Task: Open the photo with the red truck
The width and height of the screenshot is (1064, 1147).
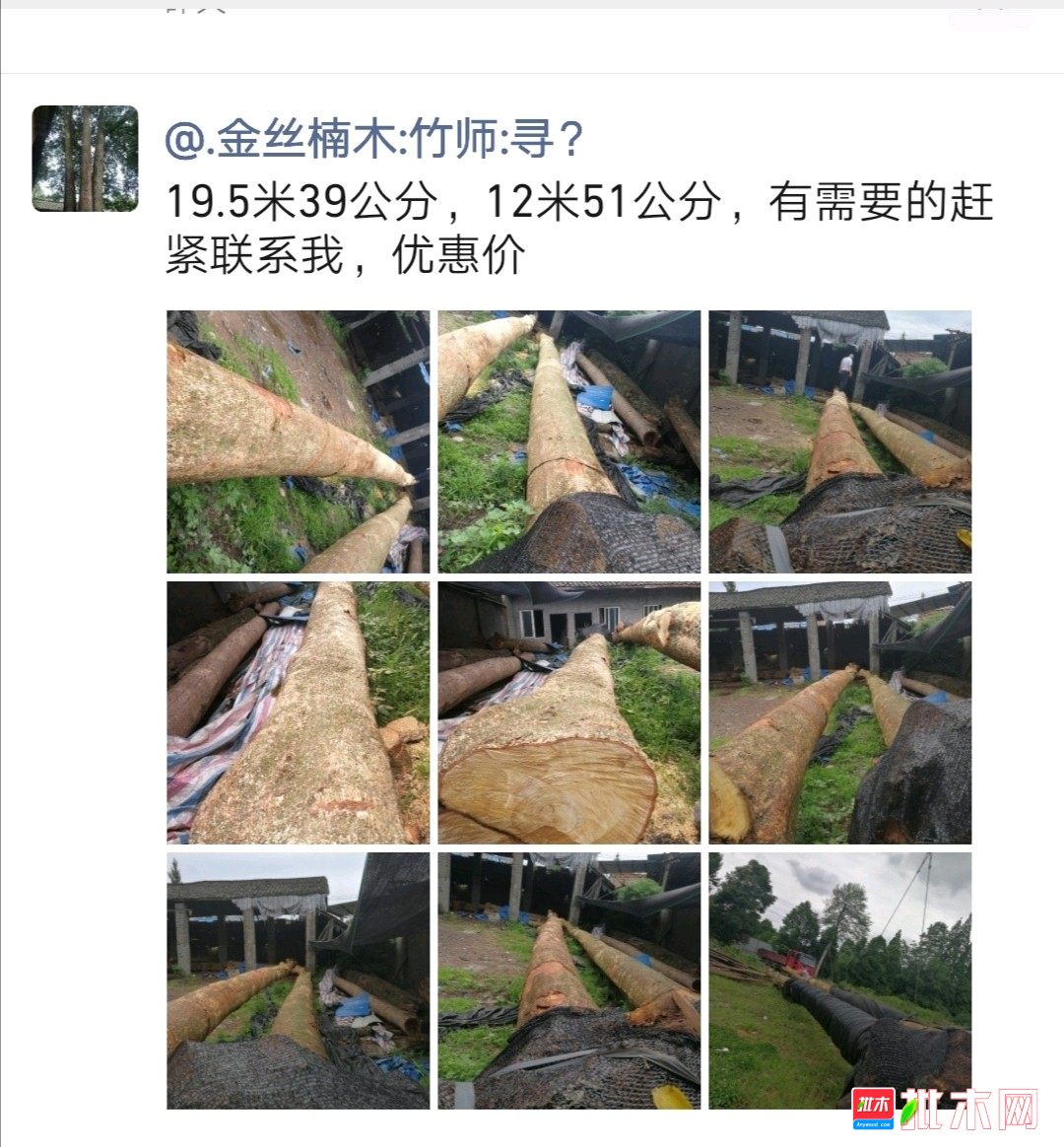Action: pos(839,980)
